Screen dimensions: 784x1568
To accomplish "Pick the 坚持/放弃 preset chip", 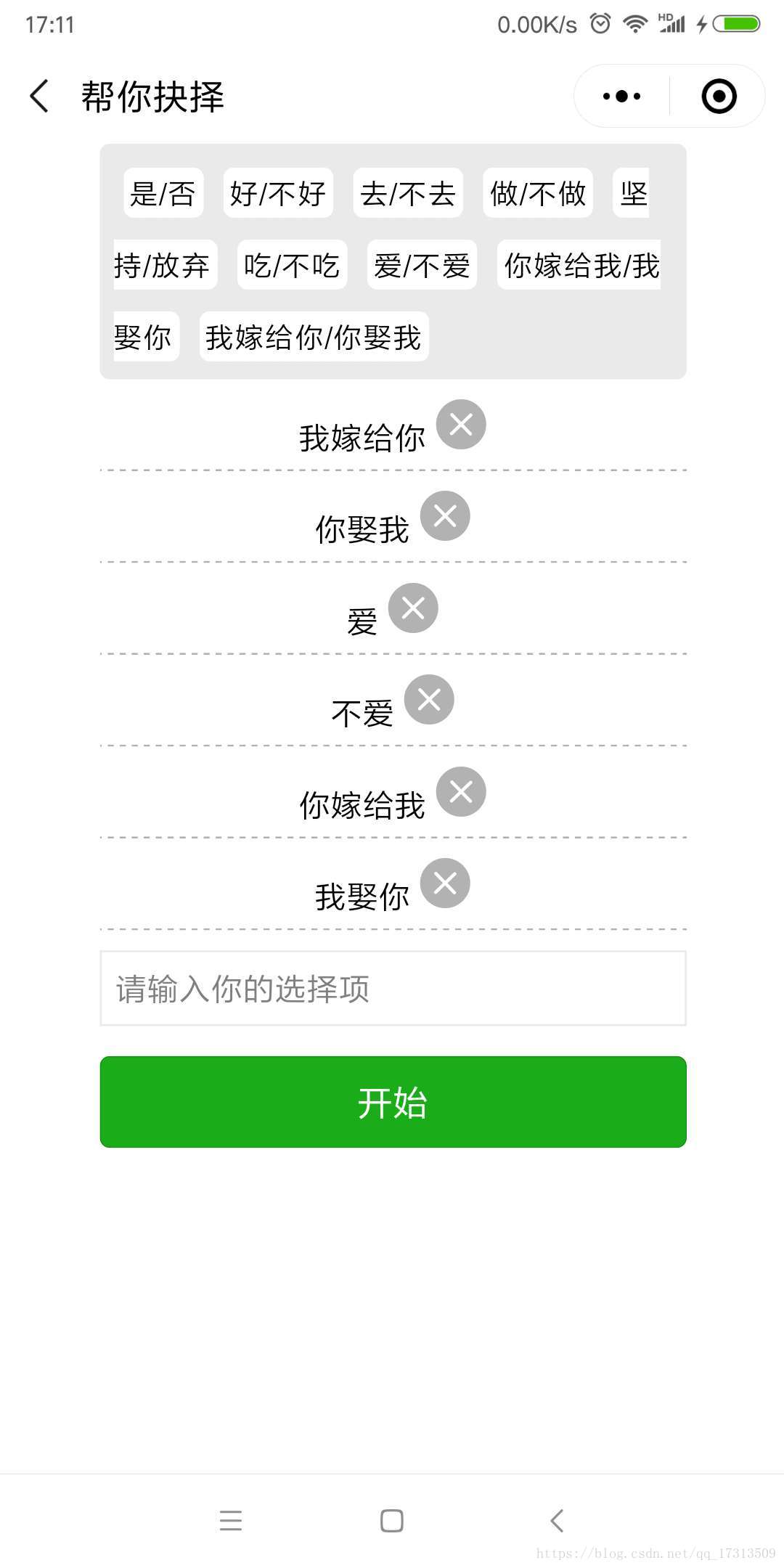I will [164, 265].
